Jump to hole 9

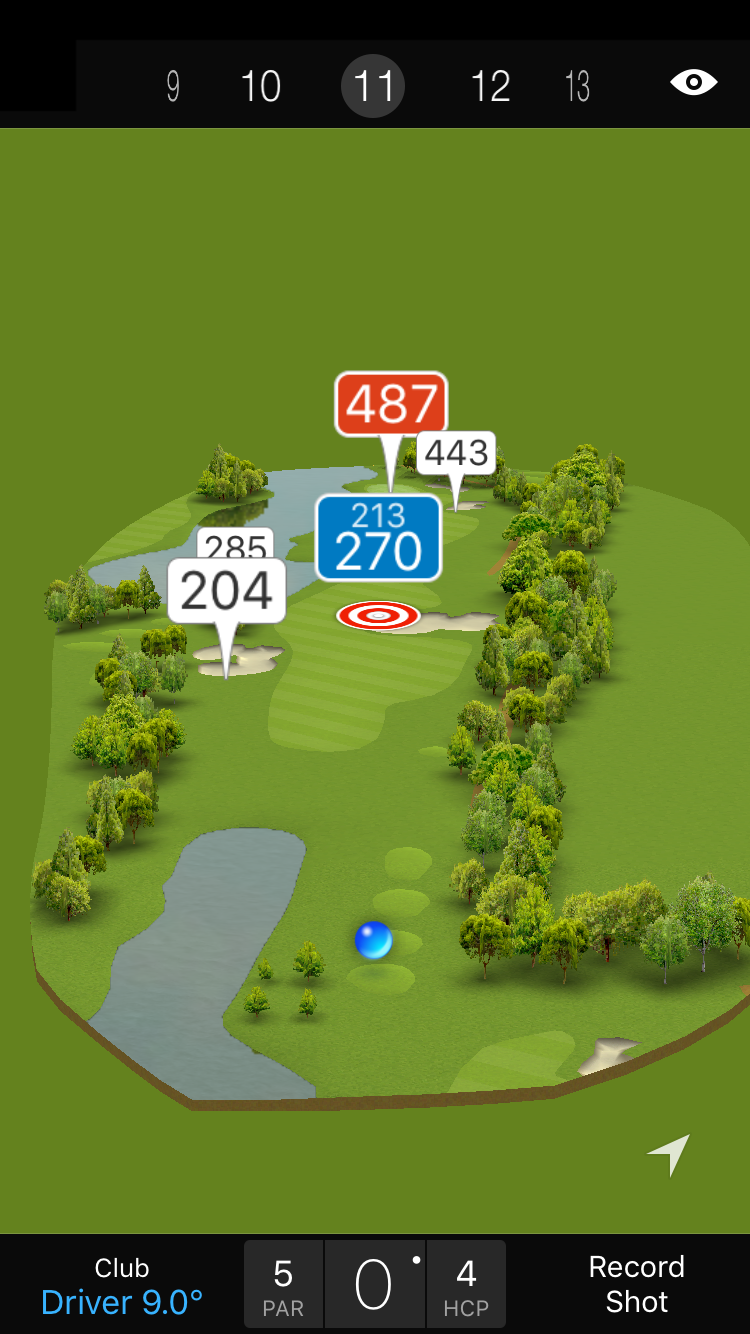click(x=173, y=87)
